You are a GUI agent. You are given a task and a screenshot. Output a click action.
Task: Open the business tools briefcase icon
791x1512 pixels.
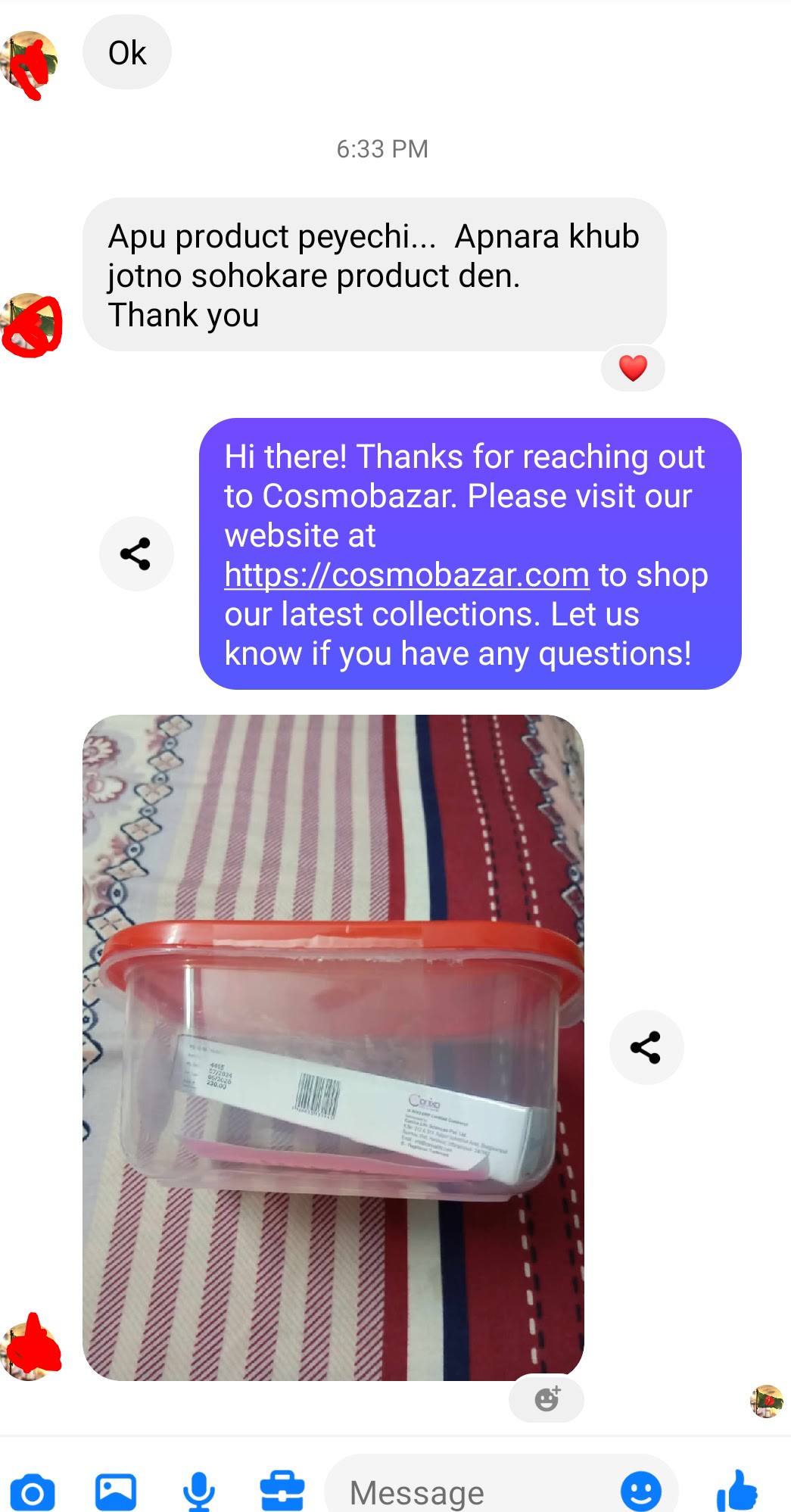(x=282, y=1492)
